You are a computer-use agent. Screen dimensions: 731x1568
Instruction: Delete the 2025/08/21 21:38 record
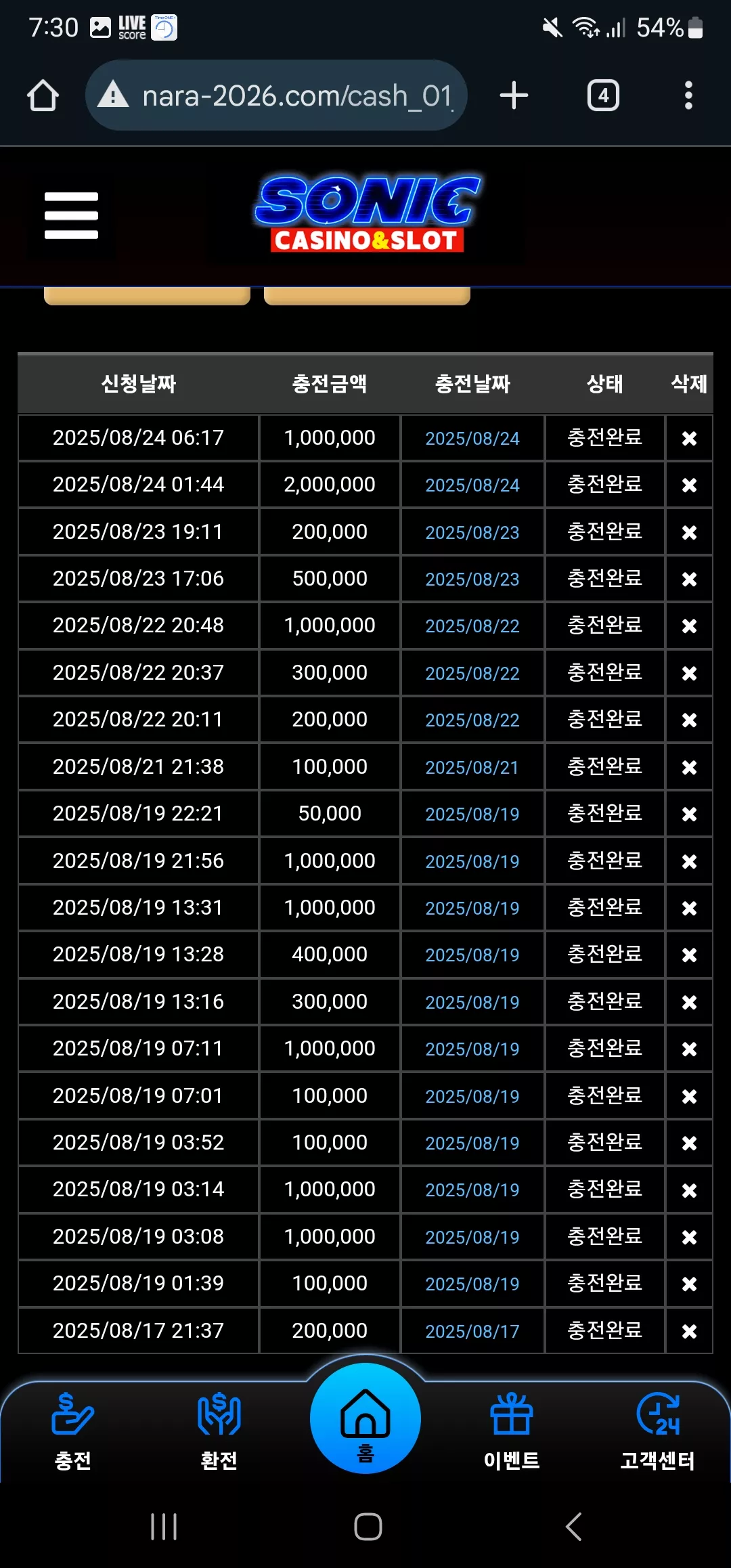pyautogui.click(x=689, y=768)
